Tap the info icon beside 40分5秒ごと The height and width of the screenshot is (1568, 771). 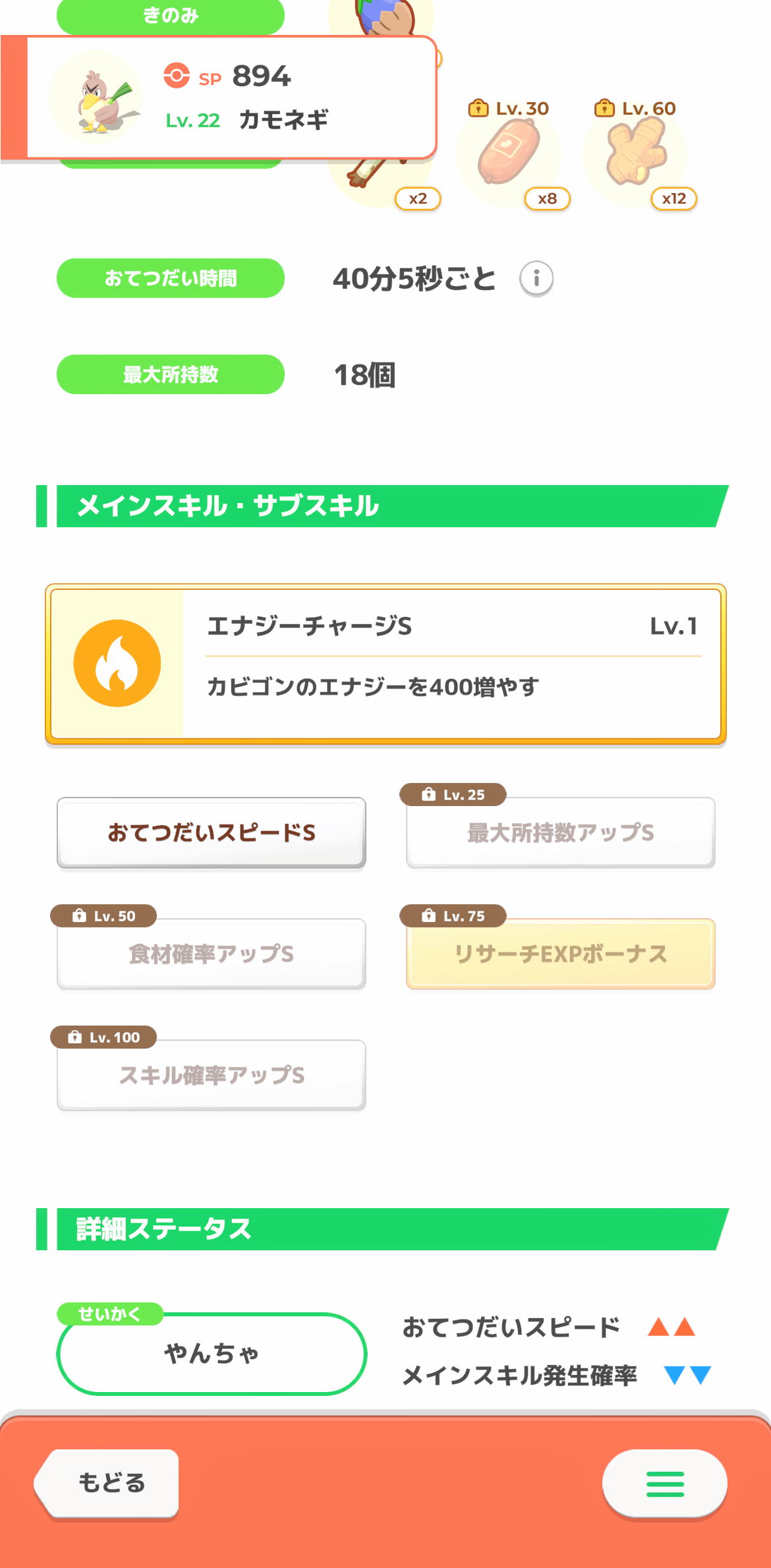tap(536, 279)
